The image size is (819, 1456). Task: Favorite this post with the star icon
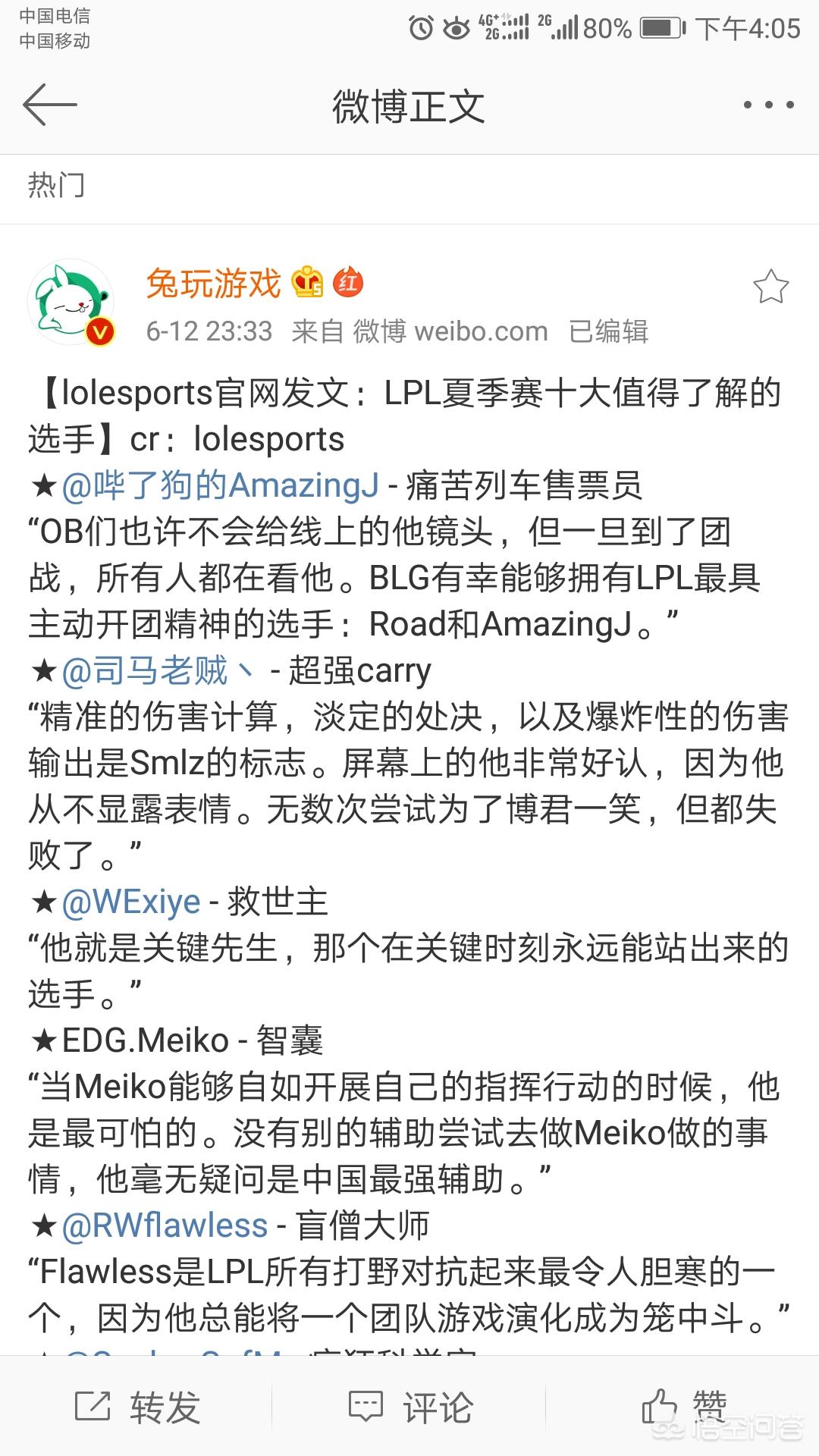tap(770, 287)
